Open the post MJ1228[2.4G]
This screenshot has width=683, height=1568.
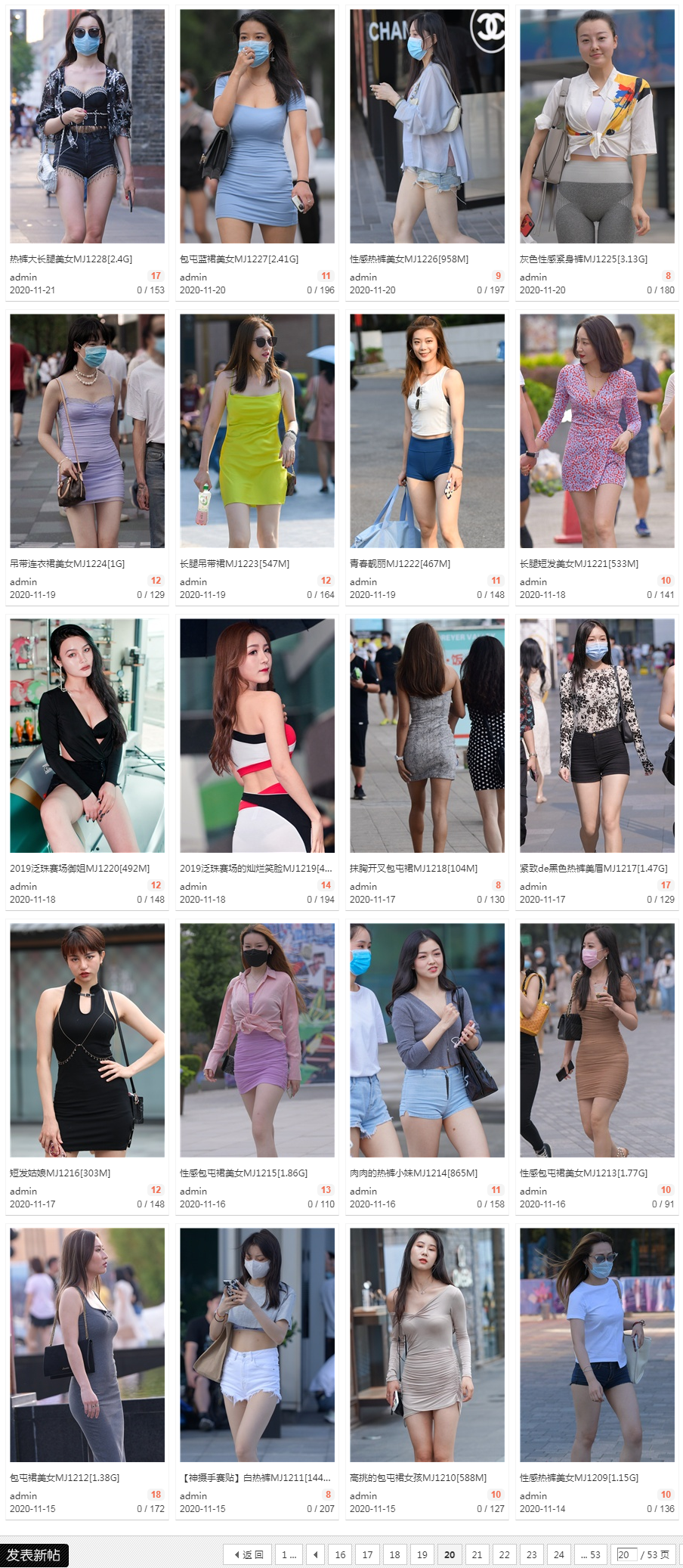(x=71, y=259)
